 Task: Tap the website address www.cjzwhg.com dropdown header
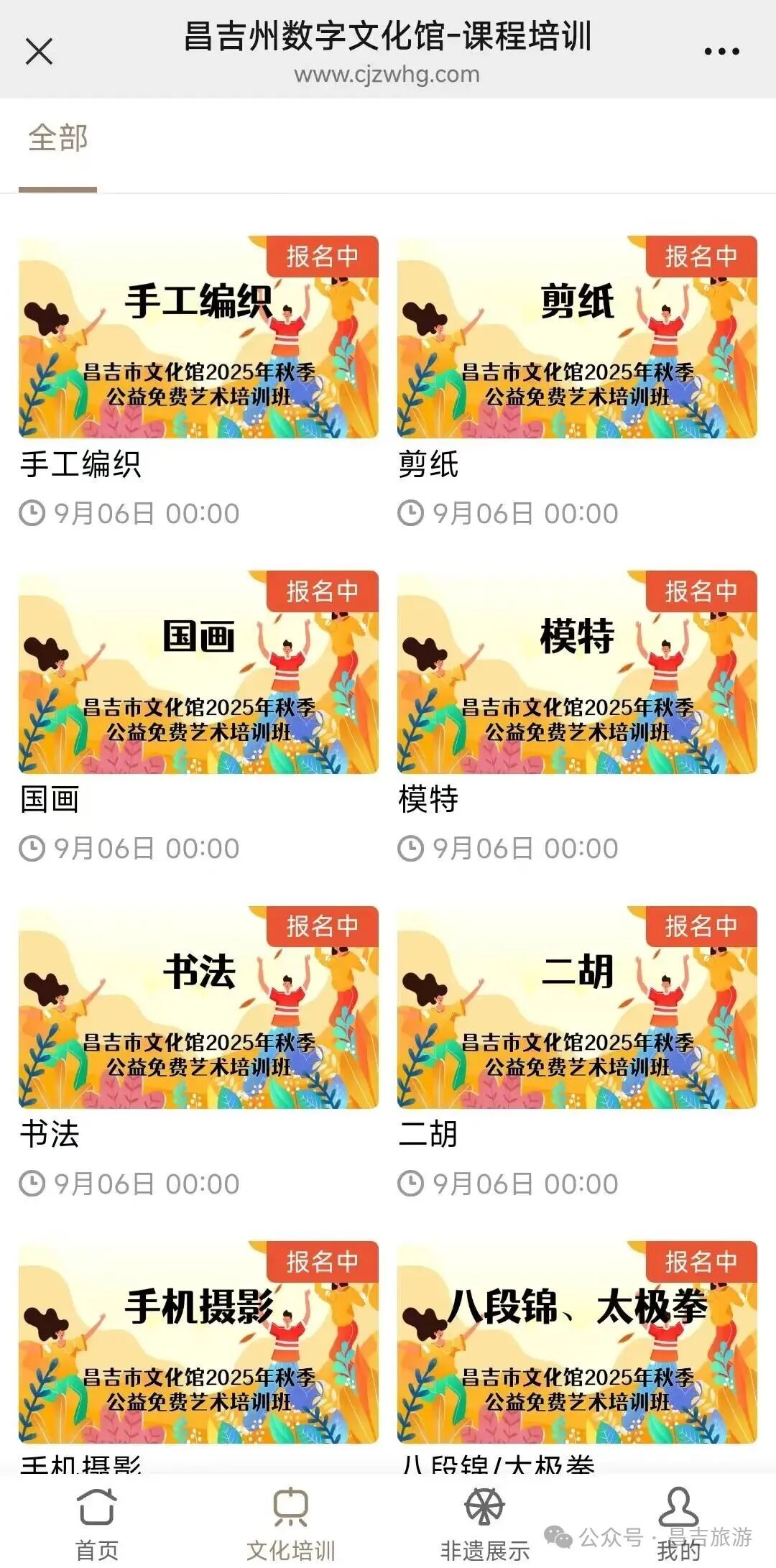[x=387, y=73]
